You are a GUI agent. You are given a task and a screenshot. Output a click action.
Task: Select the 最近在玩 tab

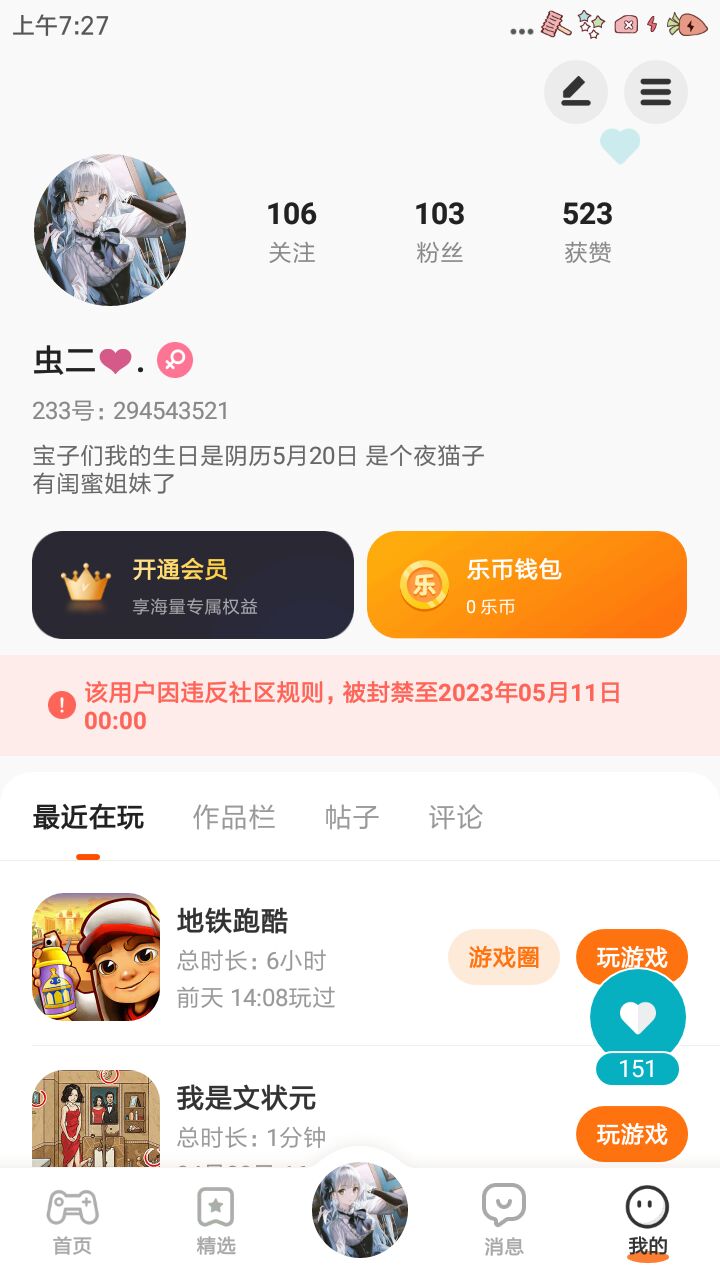88,818
